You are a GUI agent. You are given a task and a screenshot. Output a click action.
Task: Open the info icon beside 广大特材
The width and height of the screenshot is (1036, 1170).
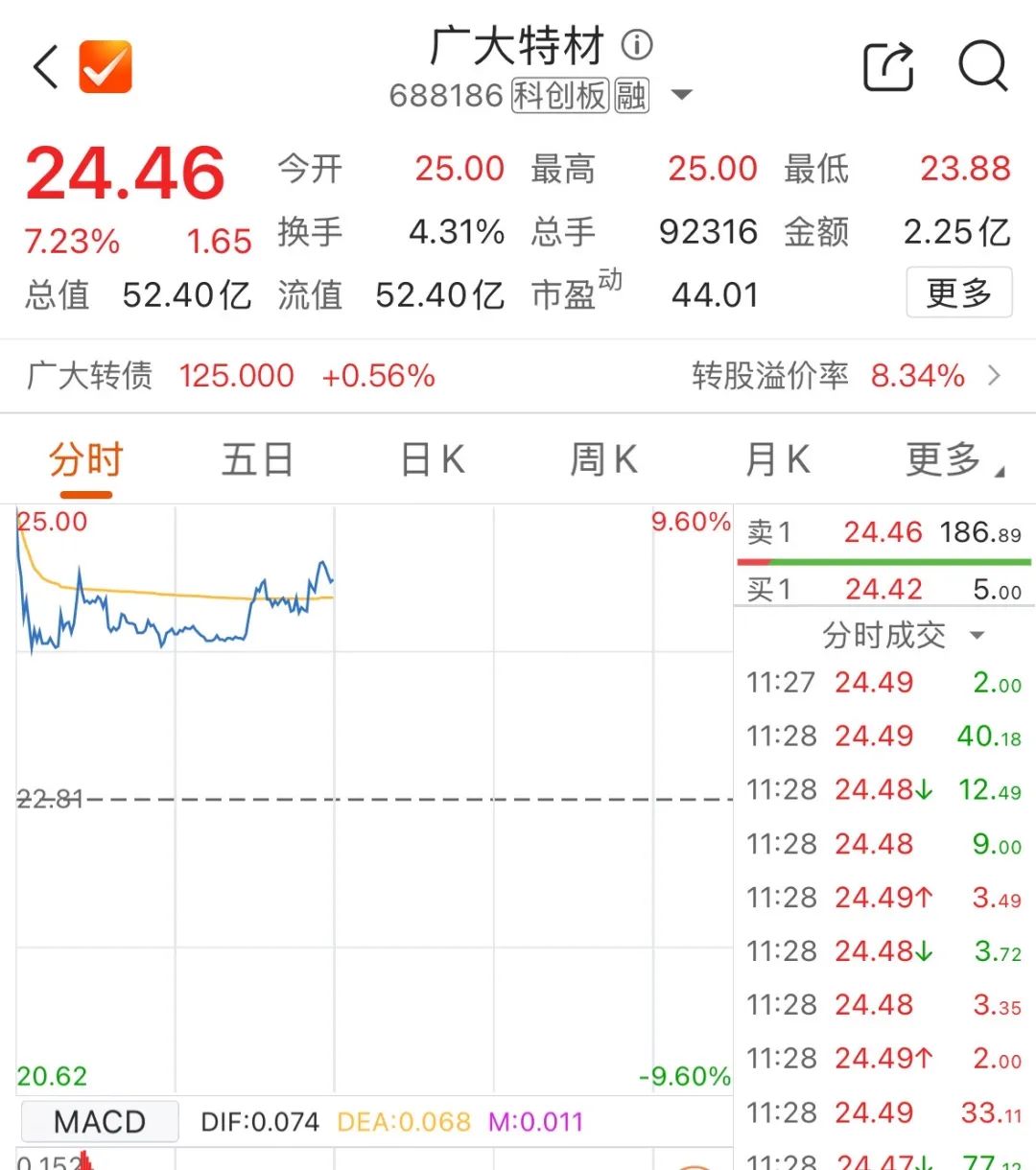tap(637, 44)
